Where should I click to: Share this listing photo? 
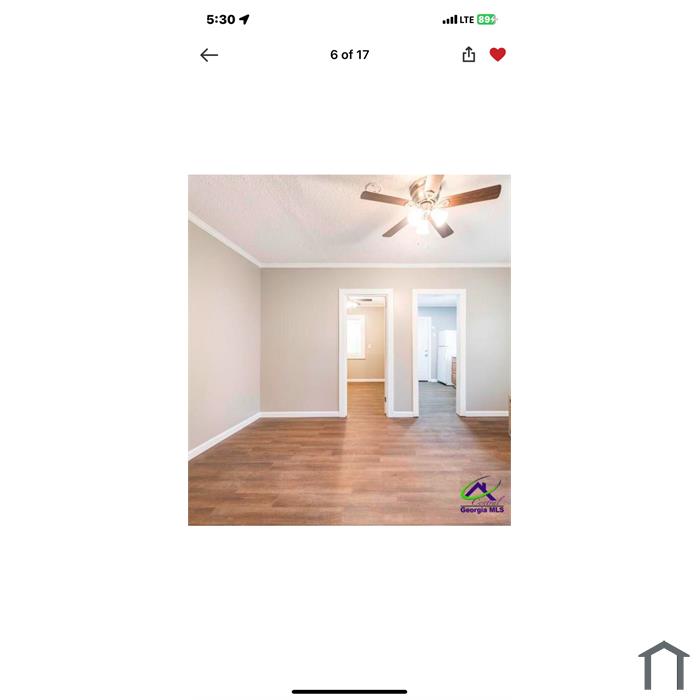(469, 55)
